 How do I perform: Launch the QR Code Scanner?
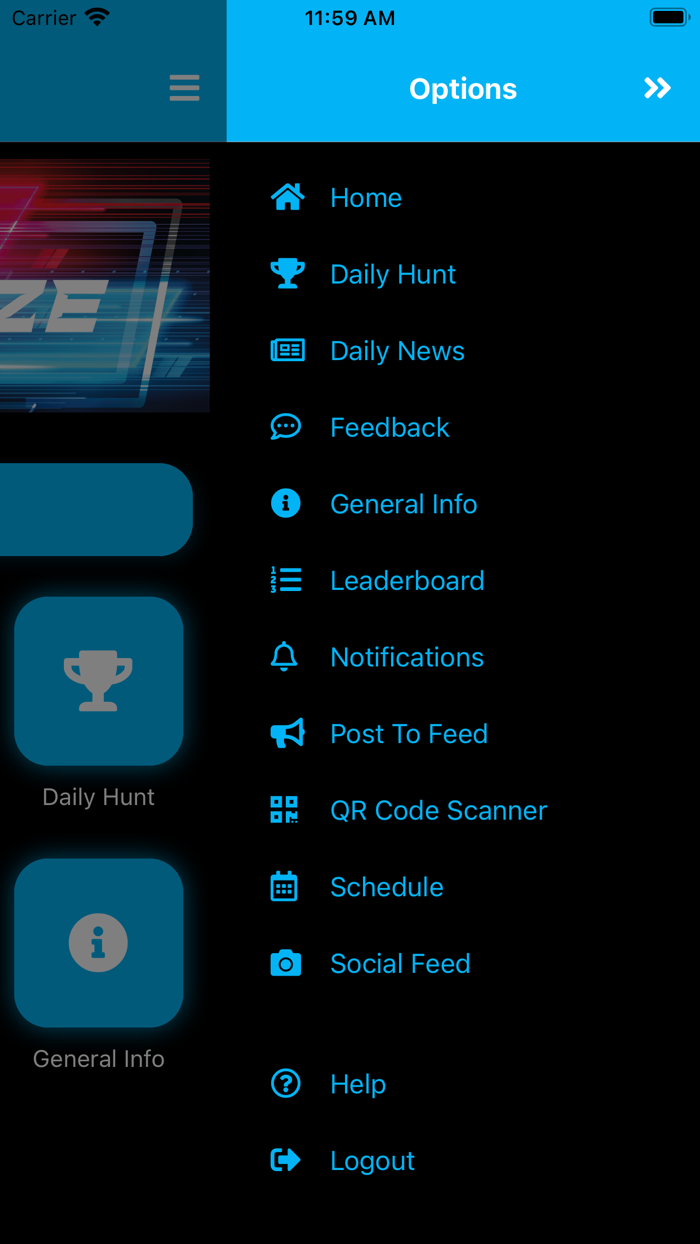[x=438, y=810]
